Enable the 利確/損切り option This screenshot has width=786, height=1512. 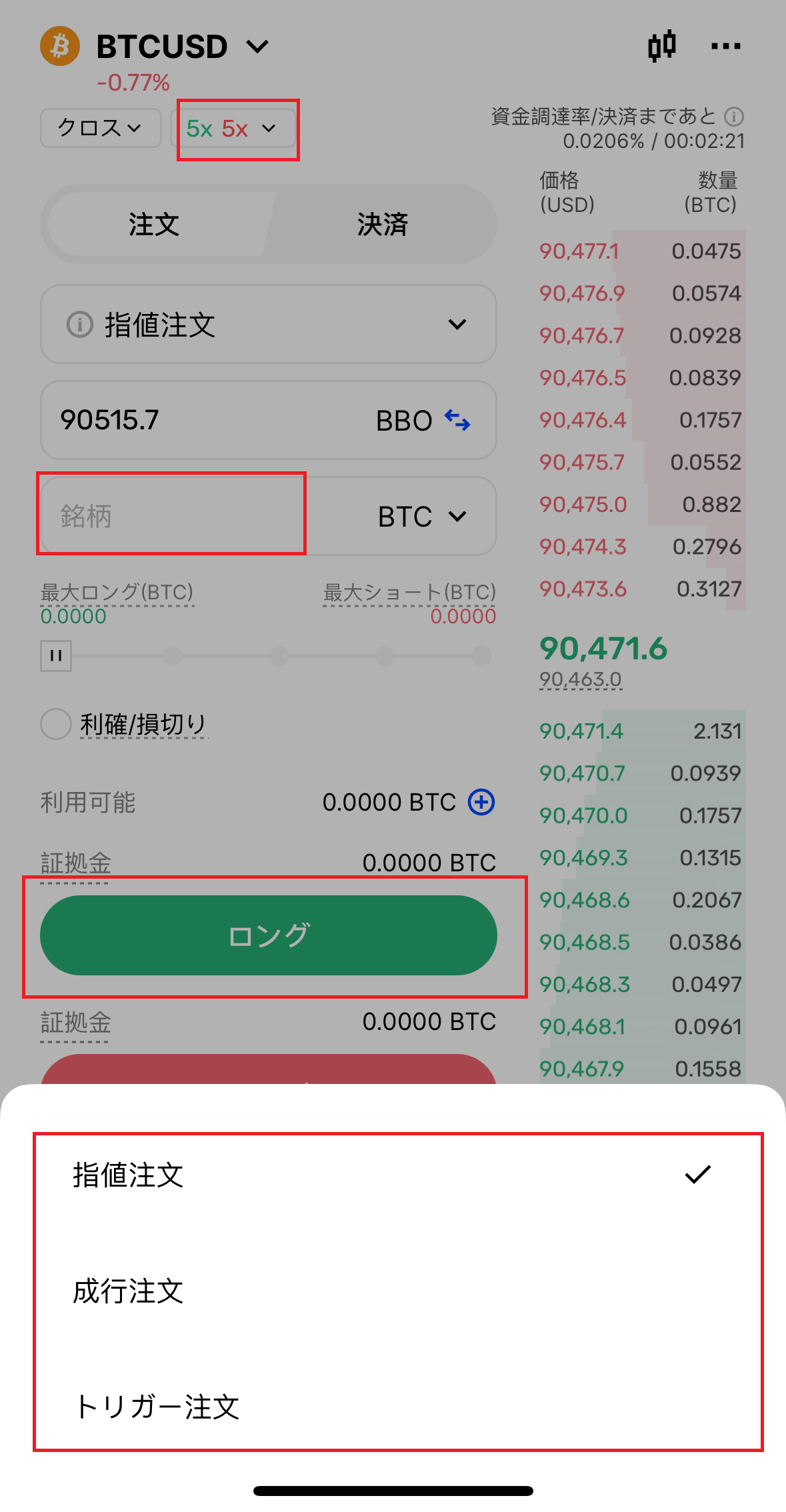click(56, 724)
